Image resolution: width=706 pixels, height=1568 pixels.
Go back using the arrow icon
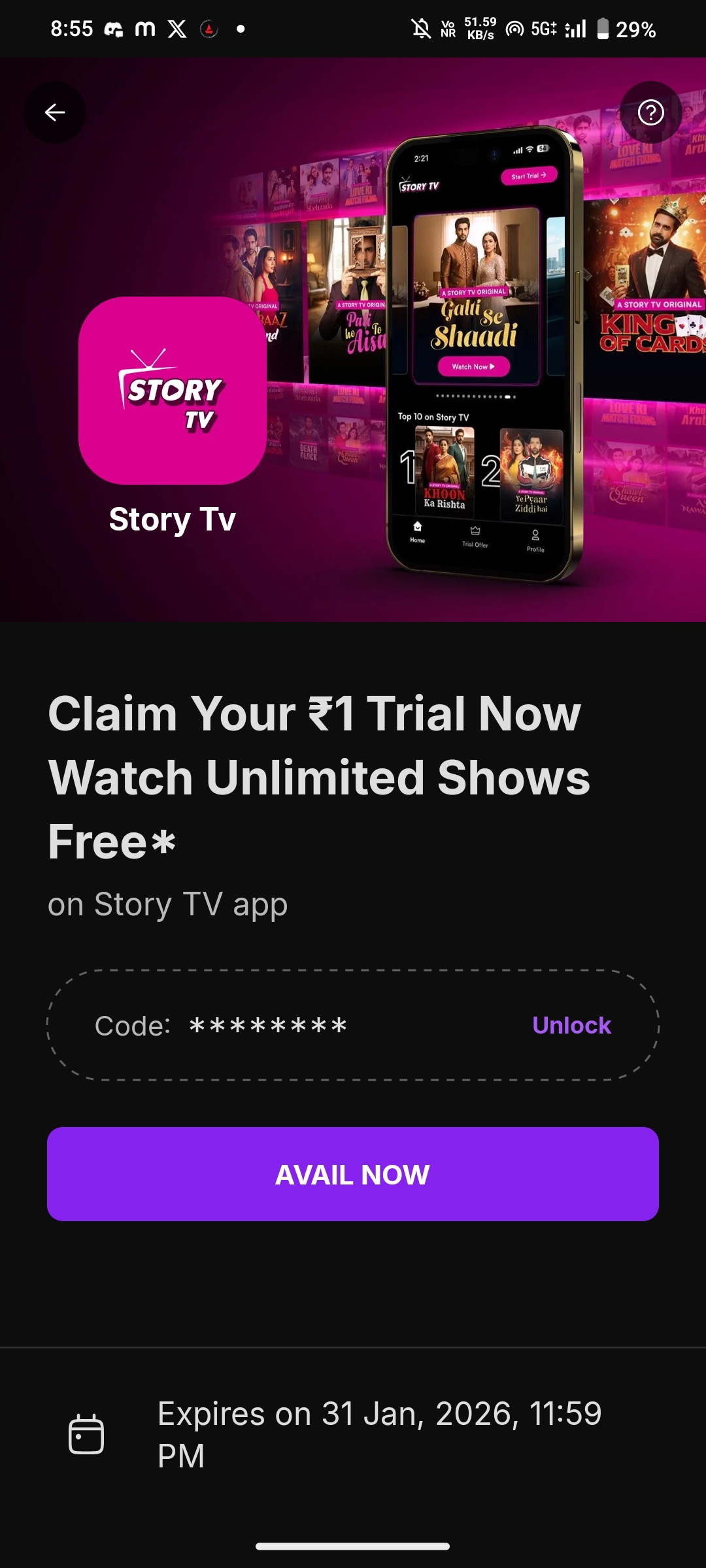[55, 112]
